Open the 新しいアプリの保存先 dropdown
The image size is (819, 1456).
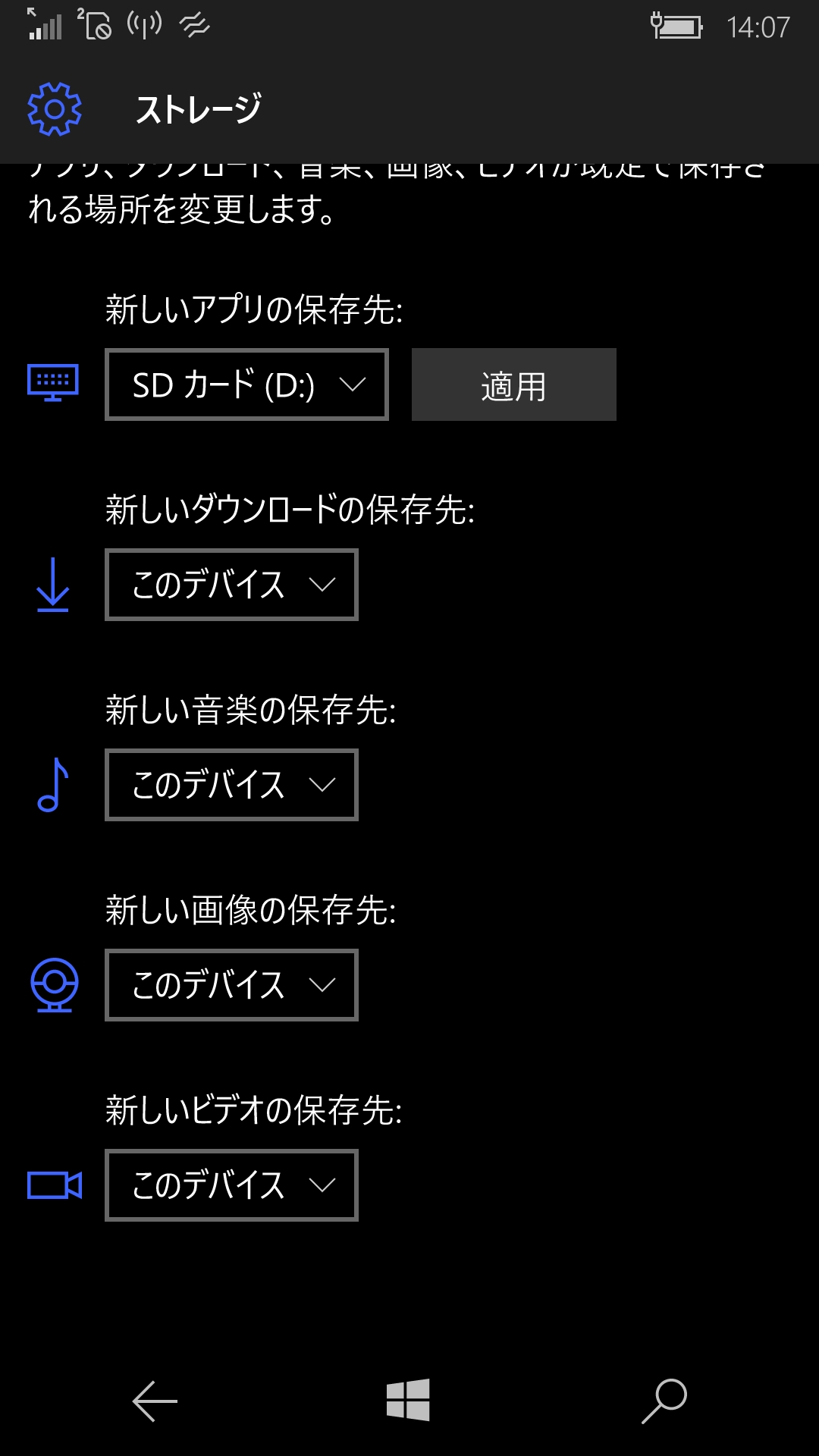246,384
